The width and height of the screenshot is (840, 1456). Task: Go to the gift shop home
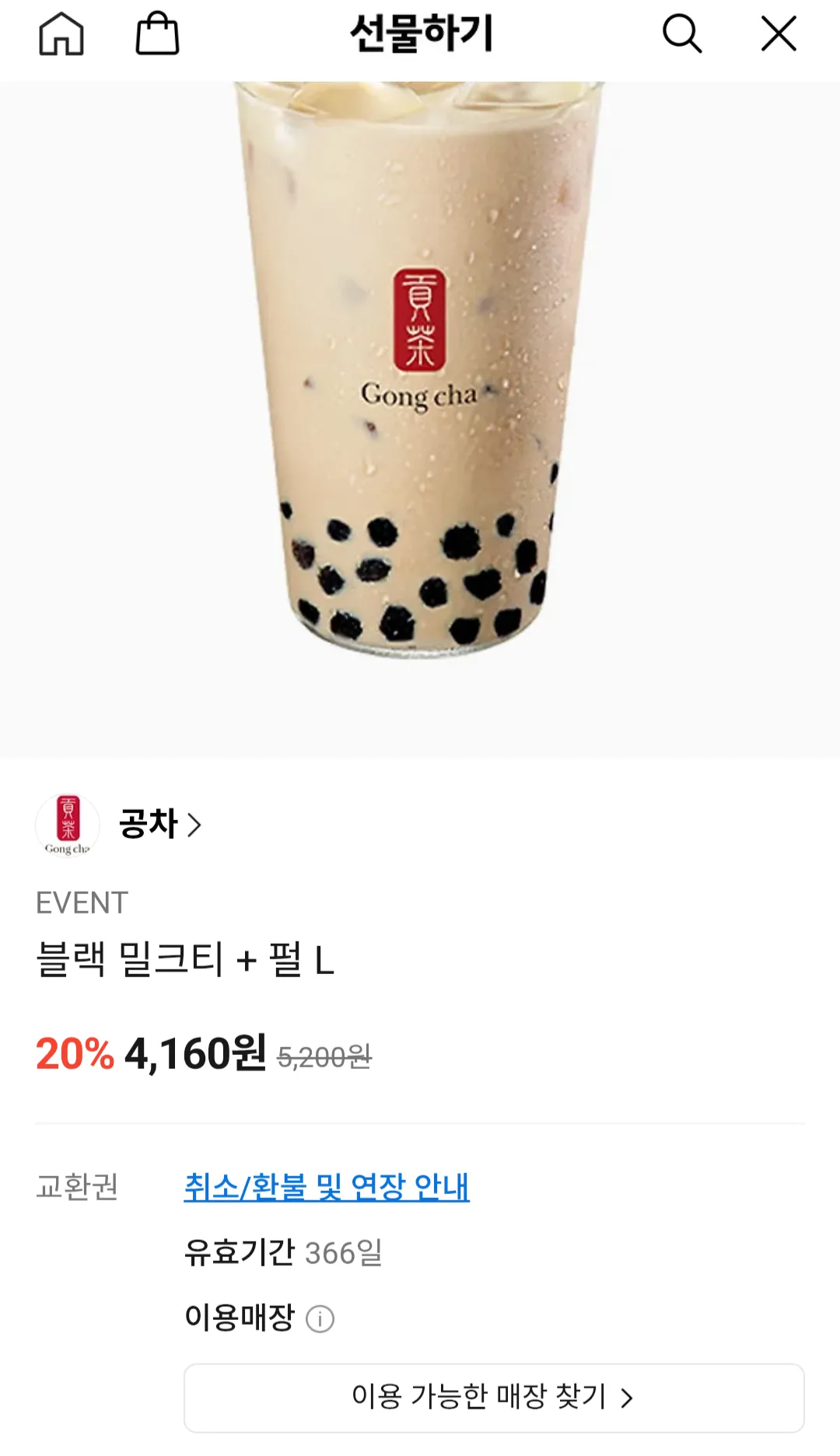coord(61,35)
